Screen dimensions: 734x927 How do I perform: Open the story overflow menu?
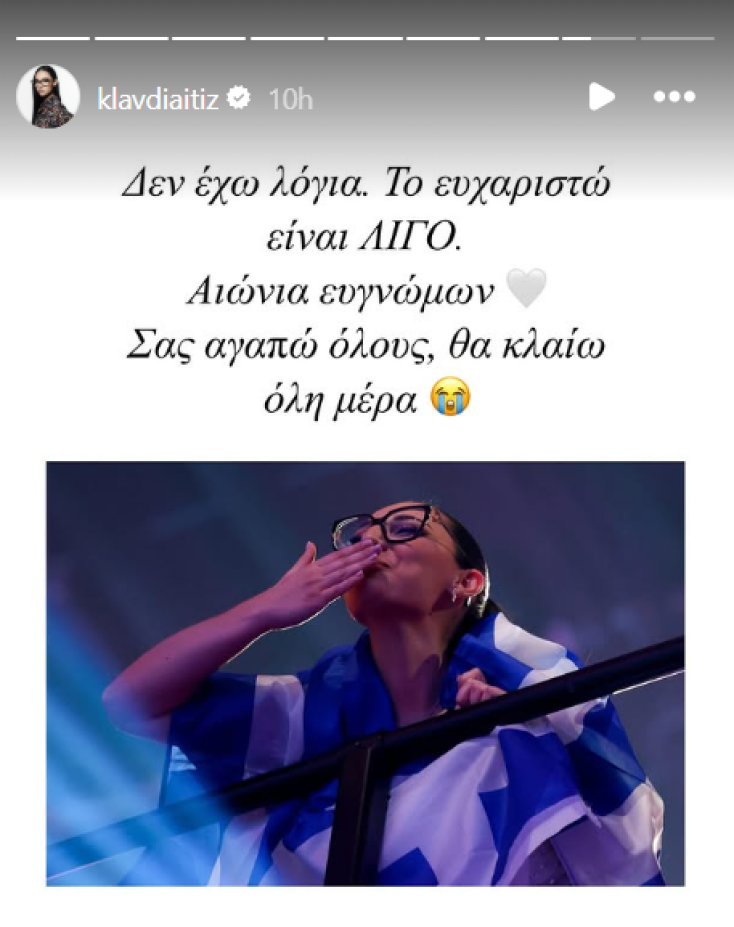(x=674, y=97)
